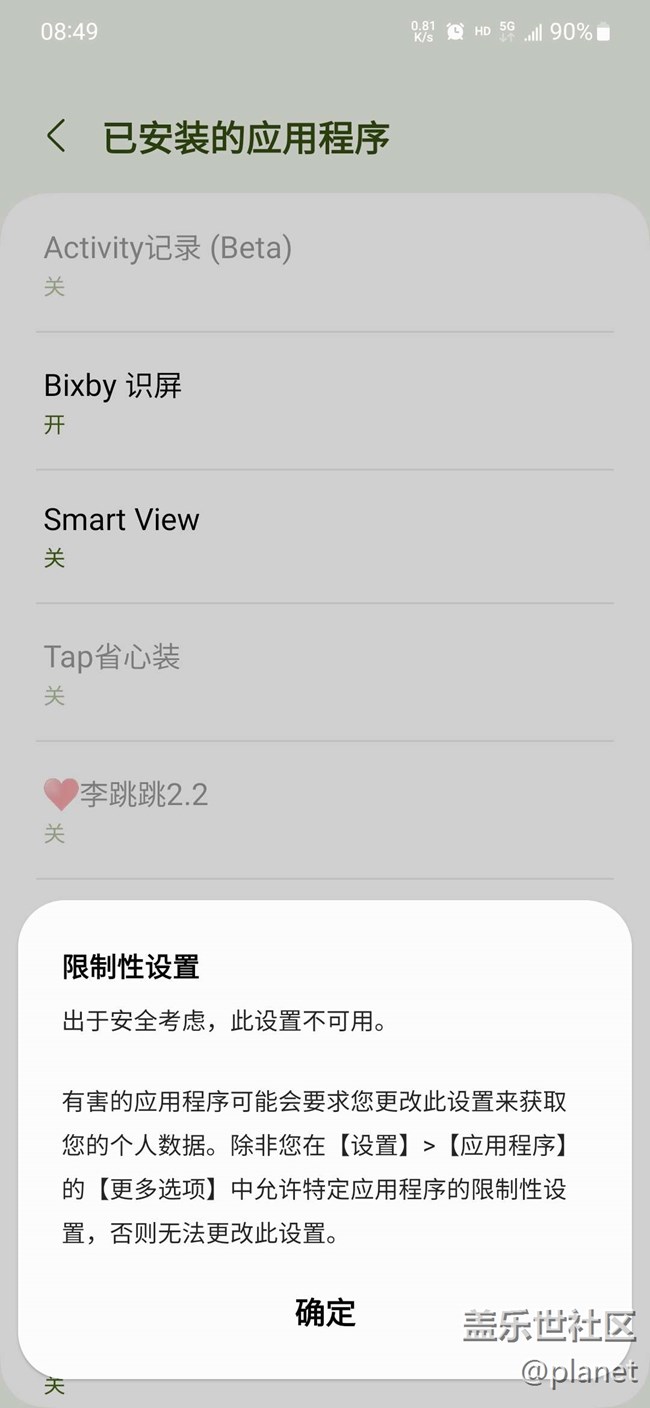Open Bixby 识屏 settings
The image size is (650, 1408).
tap(324, 401)
